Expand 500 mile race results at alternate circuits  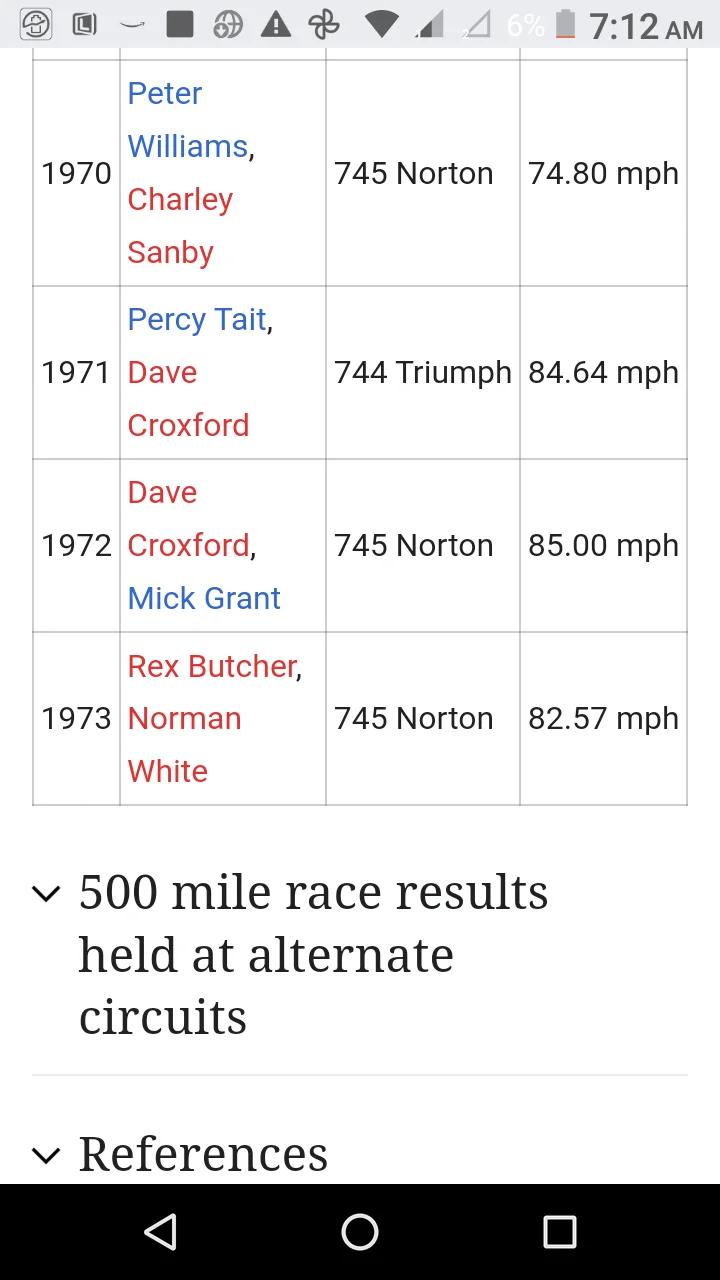[x=313, y=954]
